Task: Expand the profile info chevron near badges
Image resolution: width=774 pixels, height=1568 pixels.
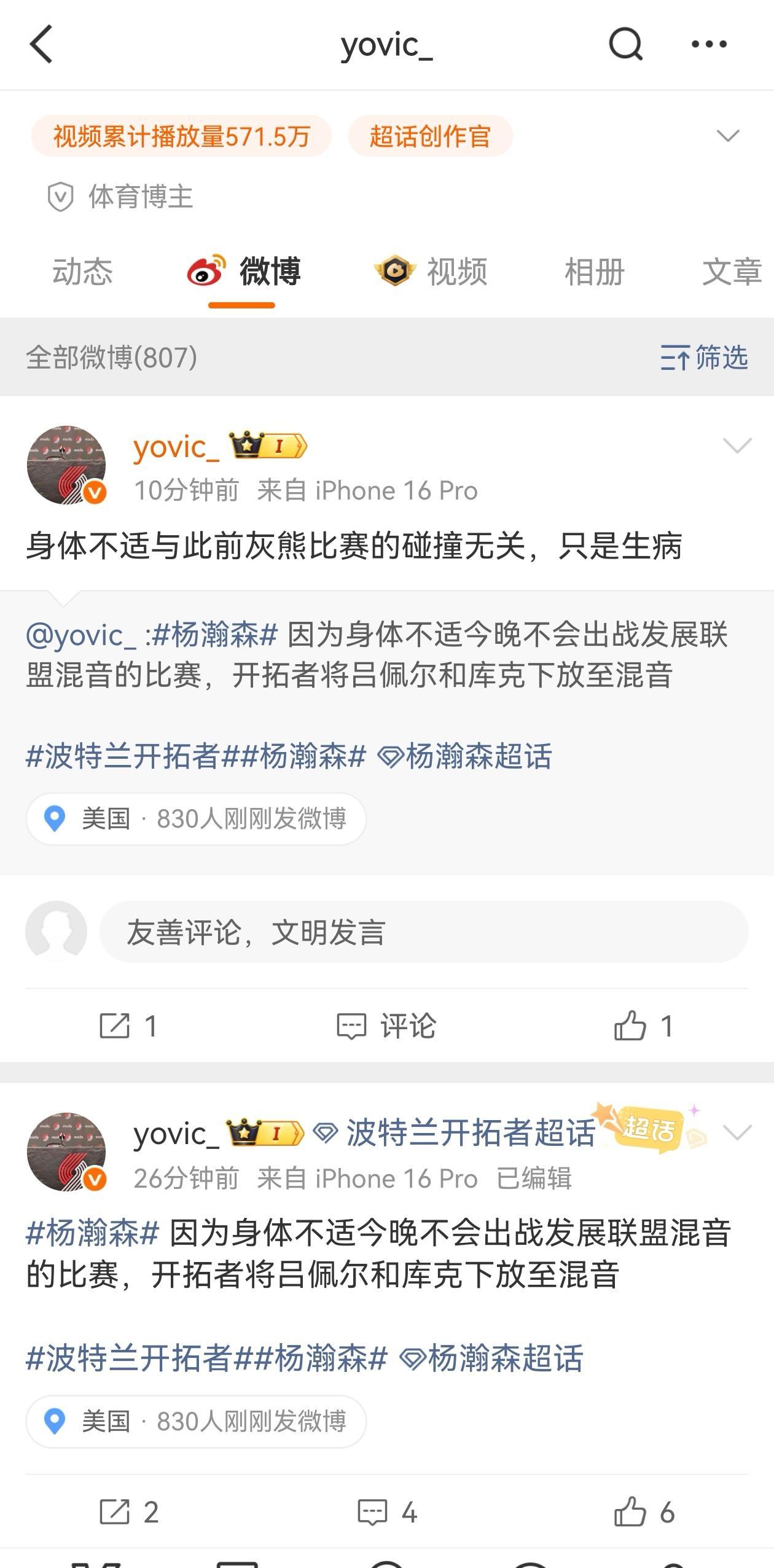Action: coord(729,136)
